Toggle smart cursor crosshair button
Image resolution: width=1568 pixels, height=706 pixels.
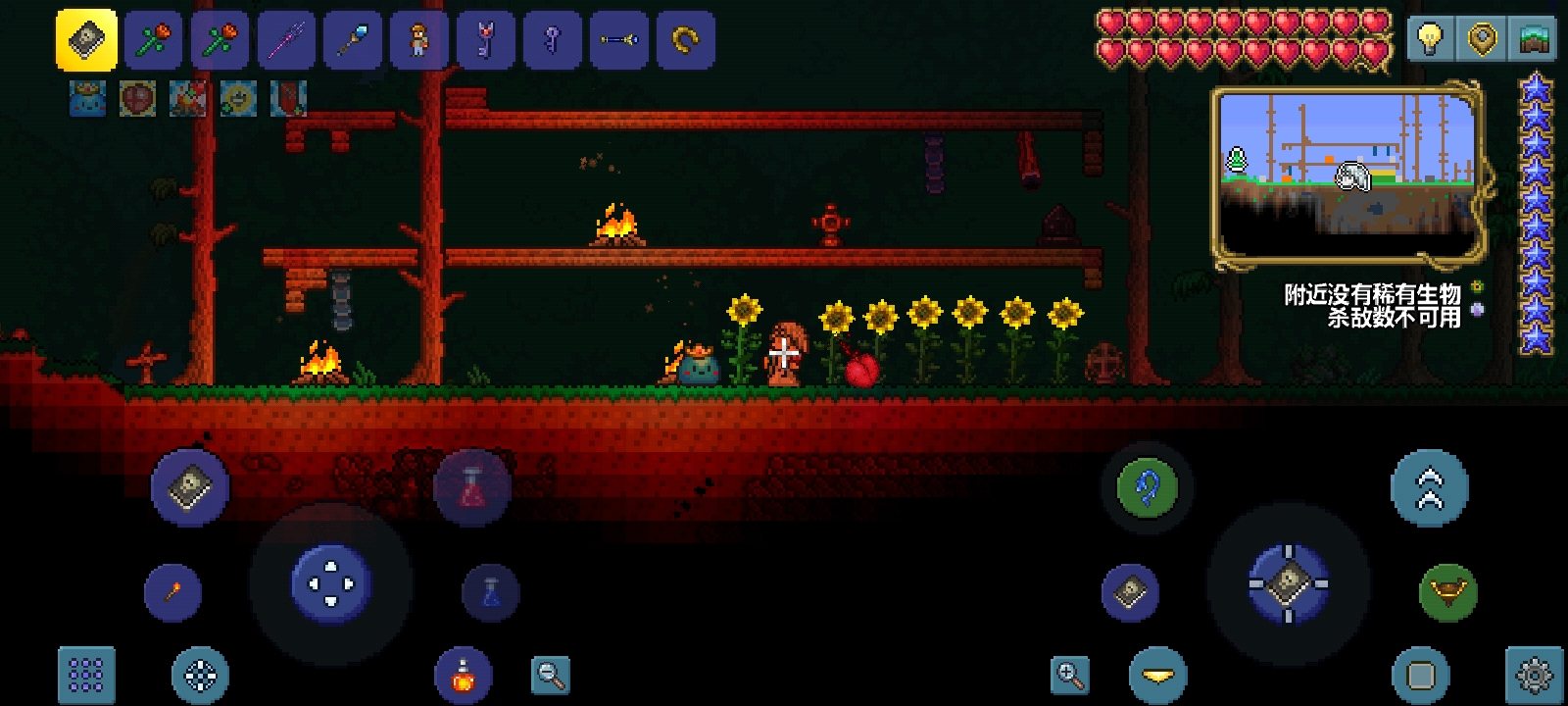[200, 674]
